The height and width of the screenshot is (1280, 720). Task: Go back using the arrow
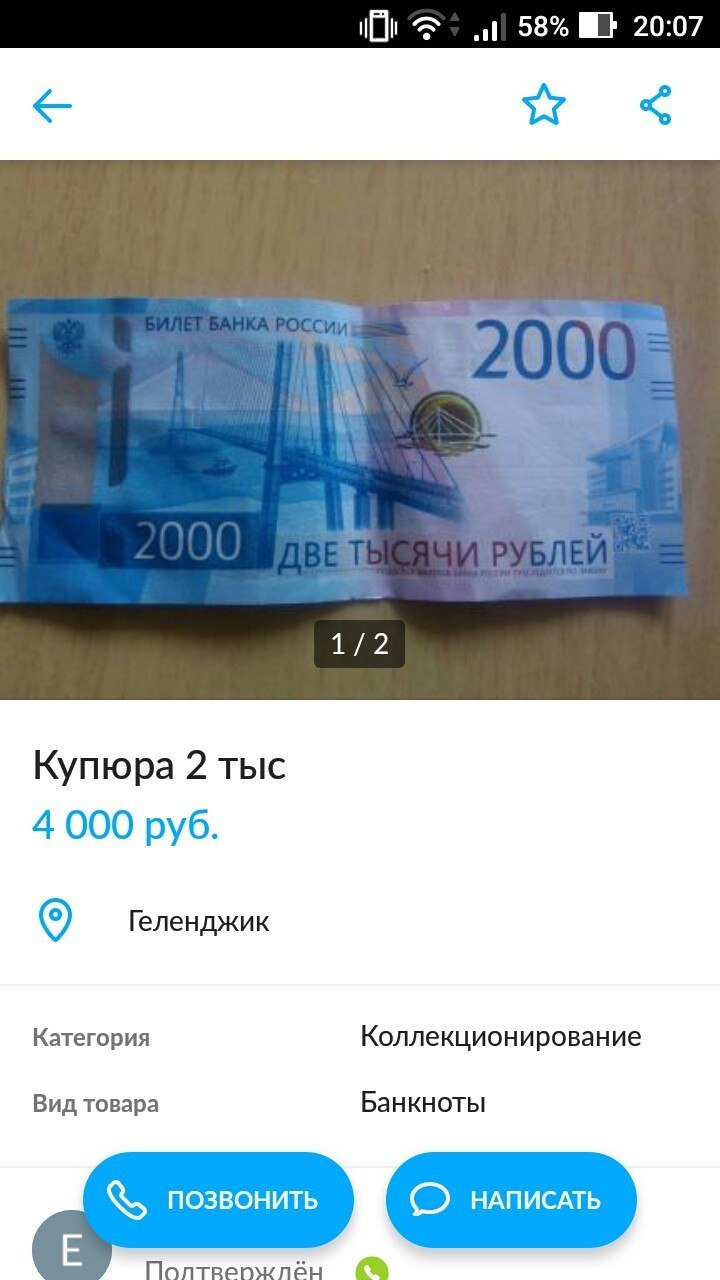click(52, 105)
